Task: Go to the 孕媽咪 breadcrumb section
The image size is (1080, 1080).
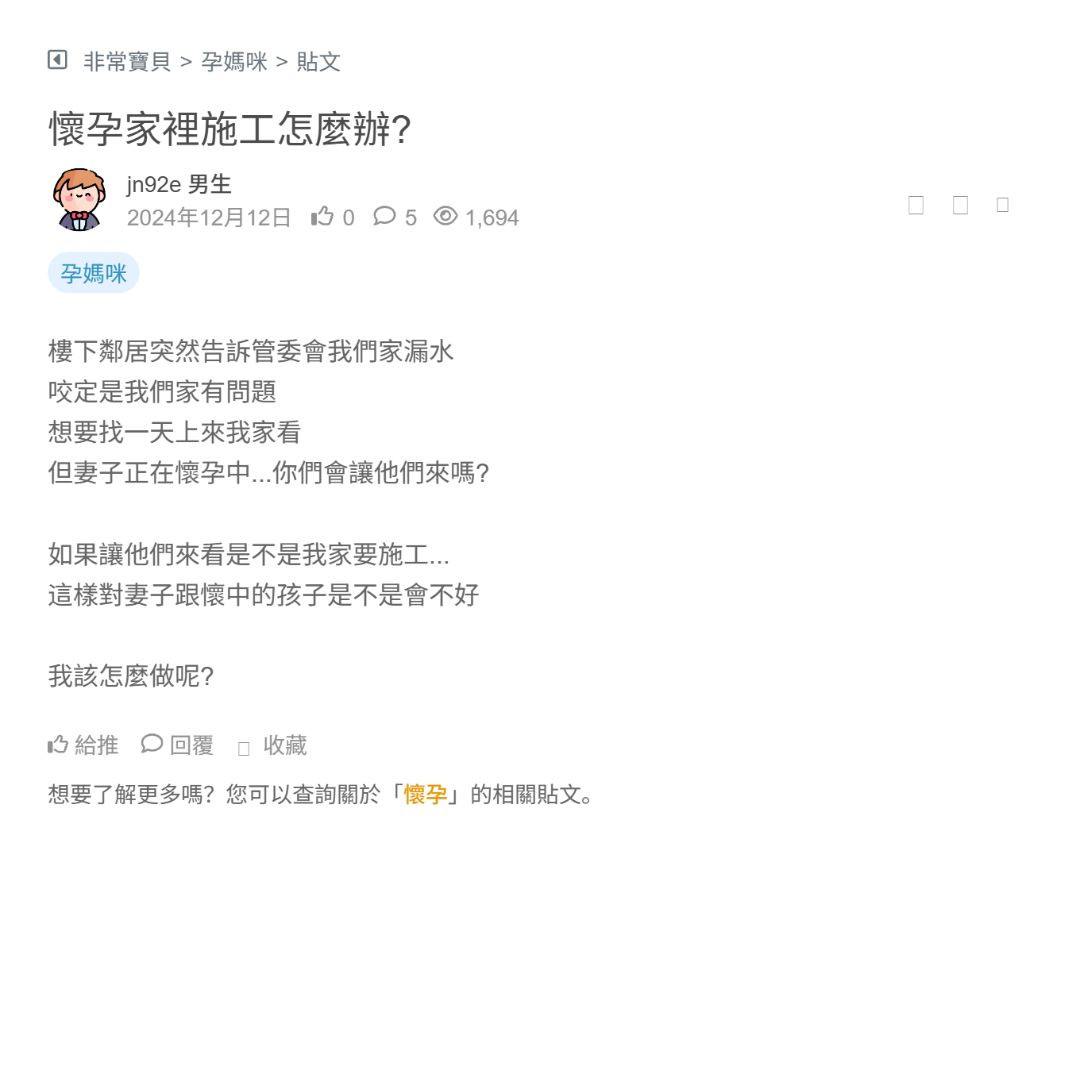Action: 234,62
